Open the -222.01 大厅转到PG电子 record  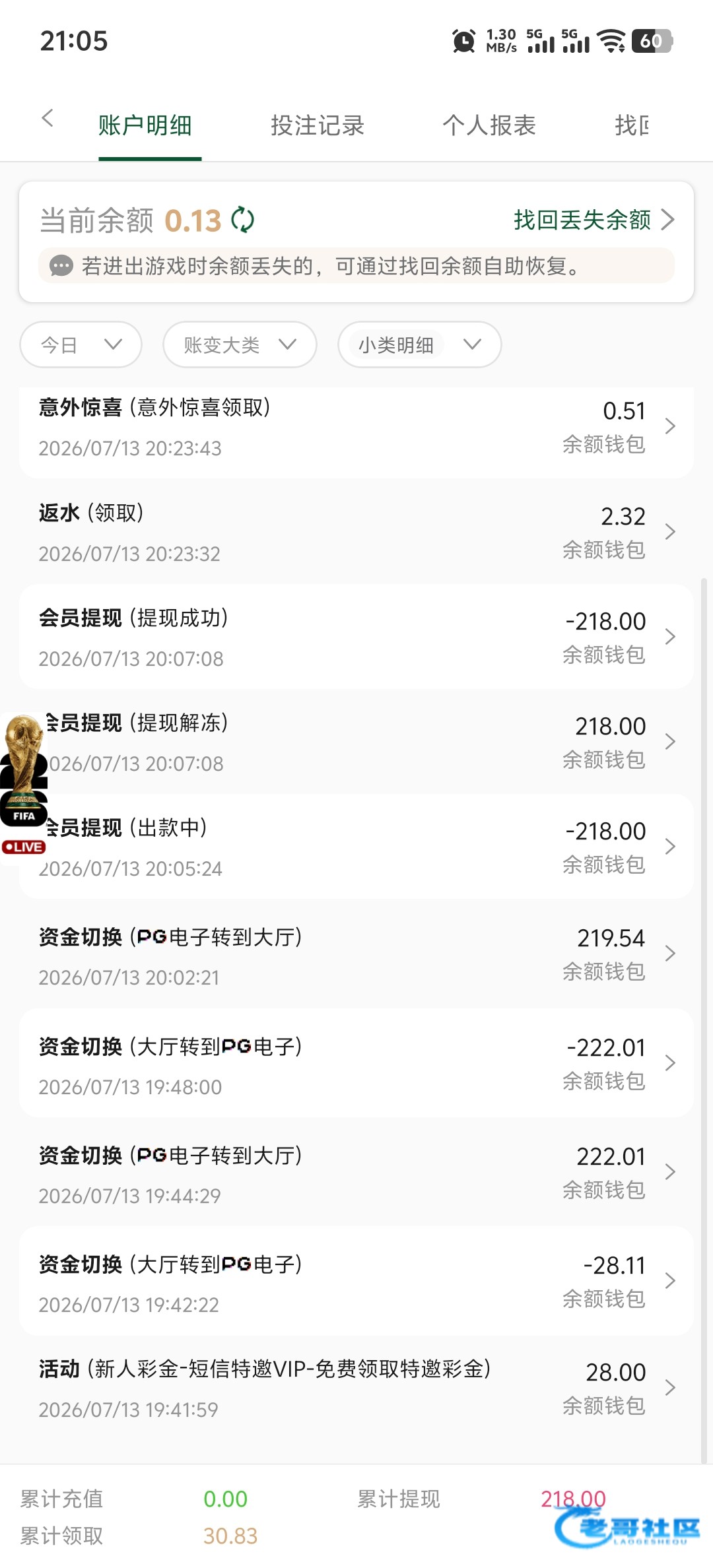coord(356,1063)
